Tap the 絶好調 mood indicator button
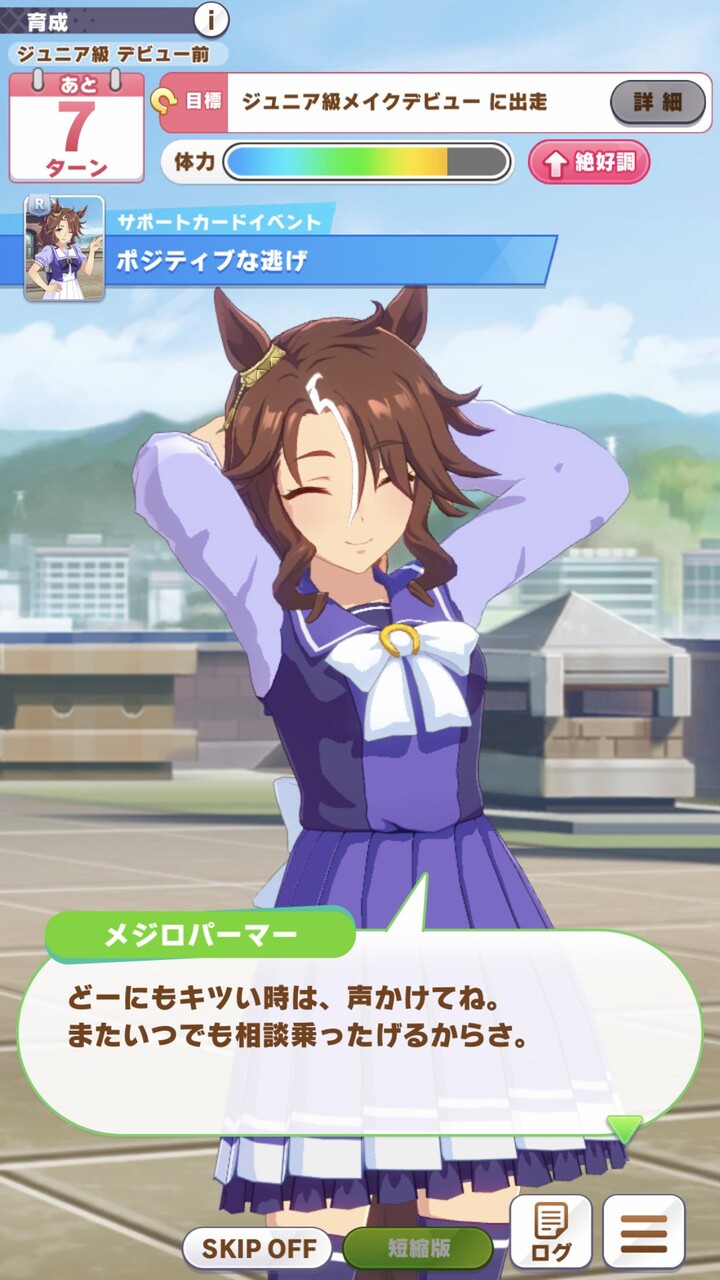720x1280 pixels. pyautogui.click(x=589, y=162)
